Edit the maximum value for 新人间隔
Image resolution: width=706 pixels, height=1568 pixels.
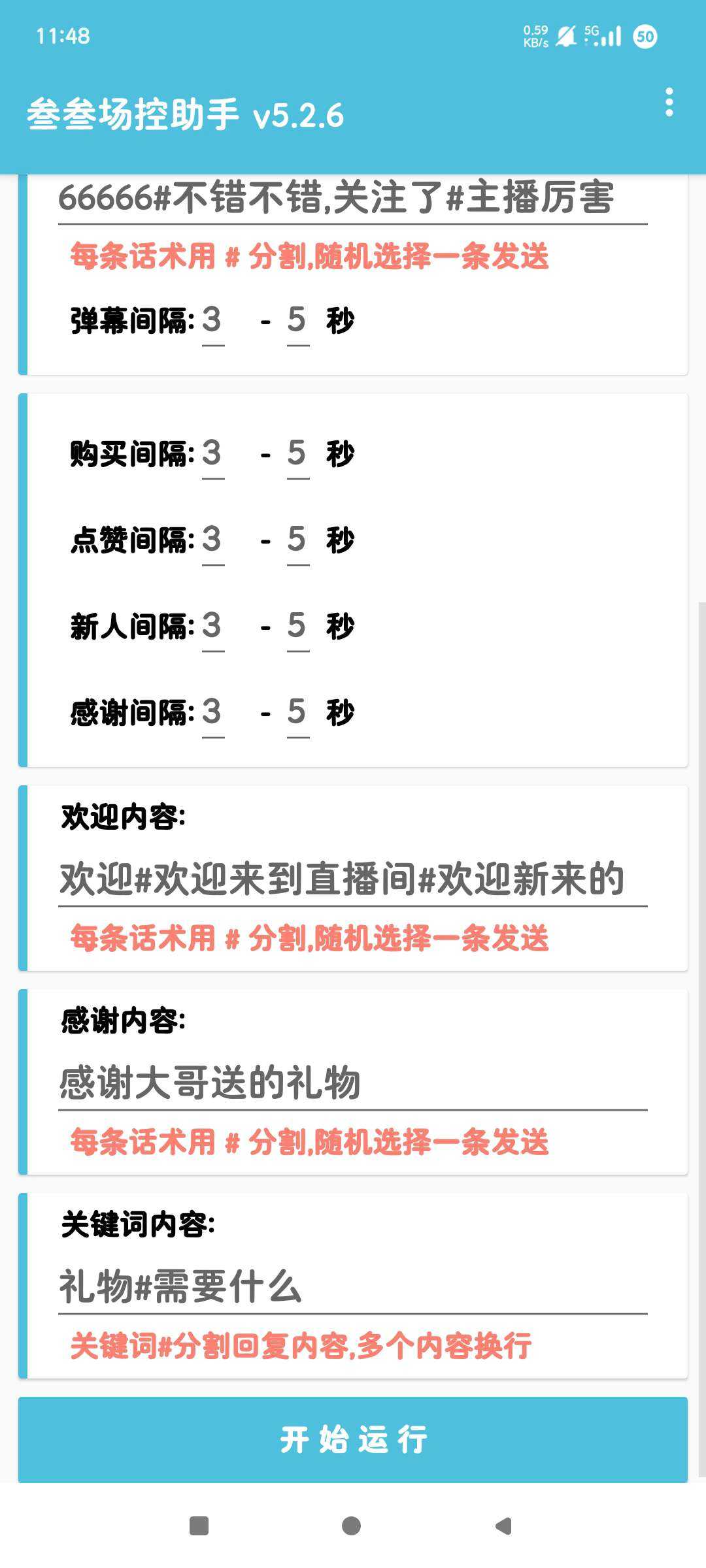298,627
